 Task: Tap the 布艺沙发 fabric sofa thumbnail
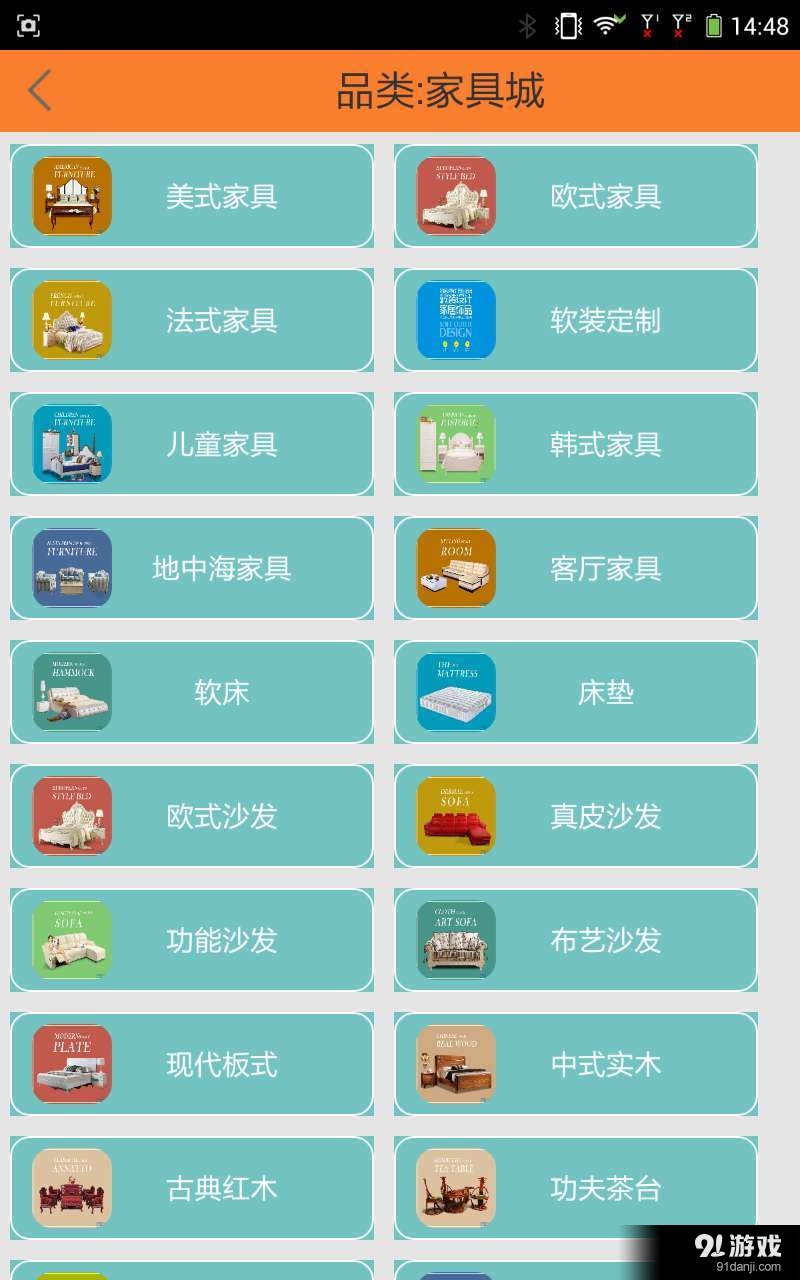[453, 940]
